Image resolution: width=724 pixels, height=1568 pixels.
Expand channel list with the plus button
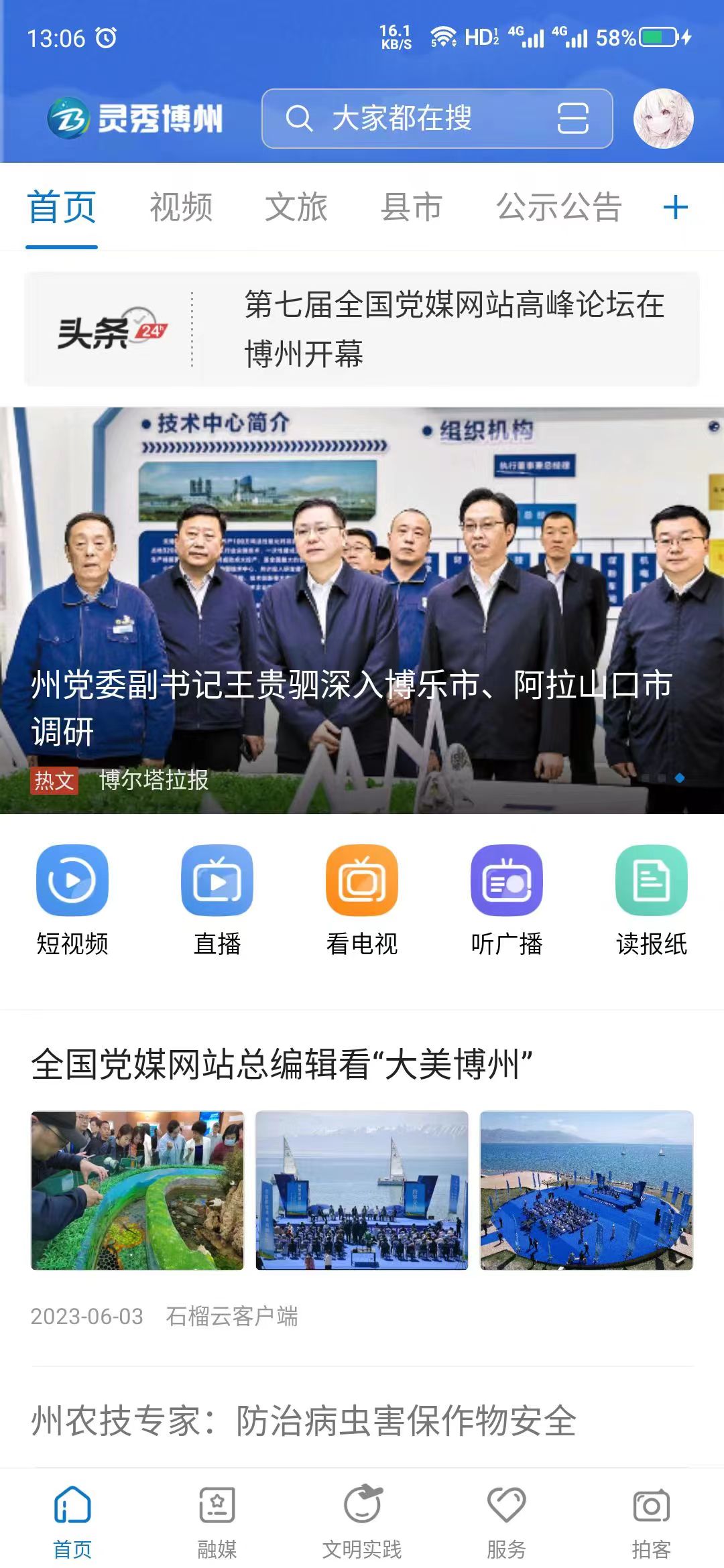tap(675, 208)
